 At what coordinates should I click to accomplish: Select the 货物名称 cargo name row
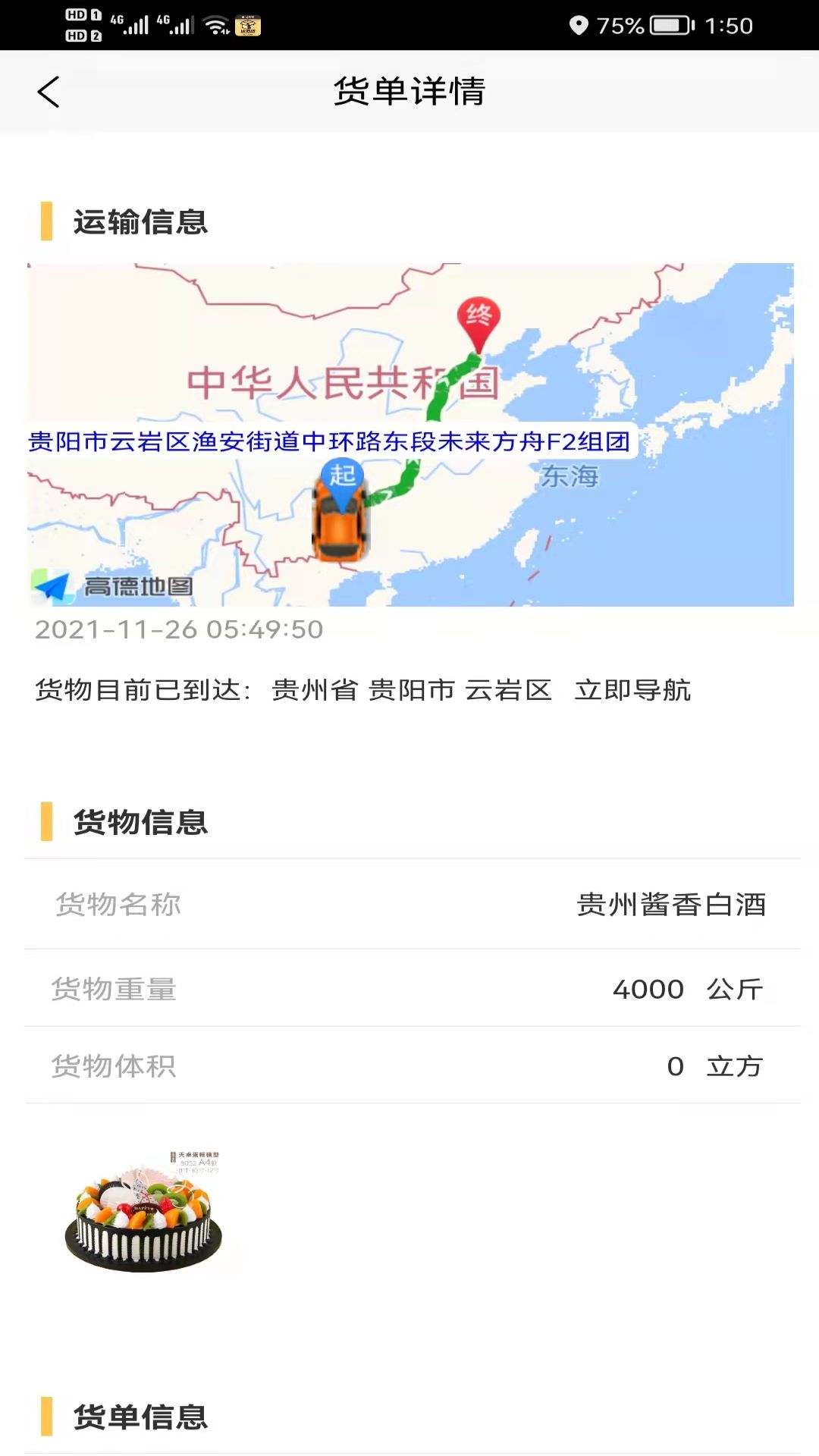[x=409, y=904]
